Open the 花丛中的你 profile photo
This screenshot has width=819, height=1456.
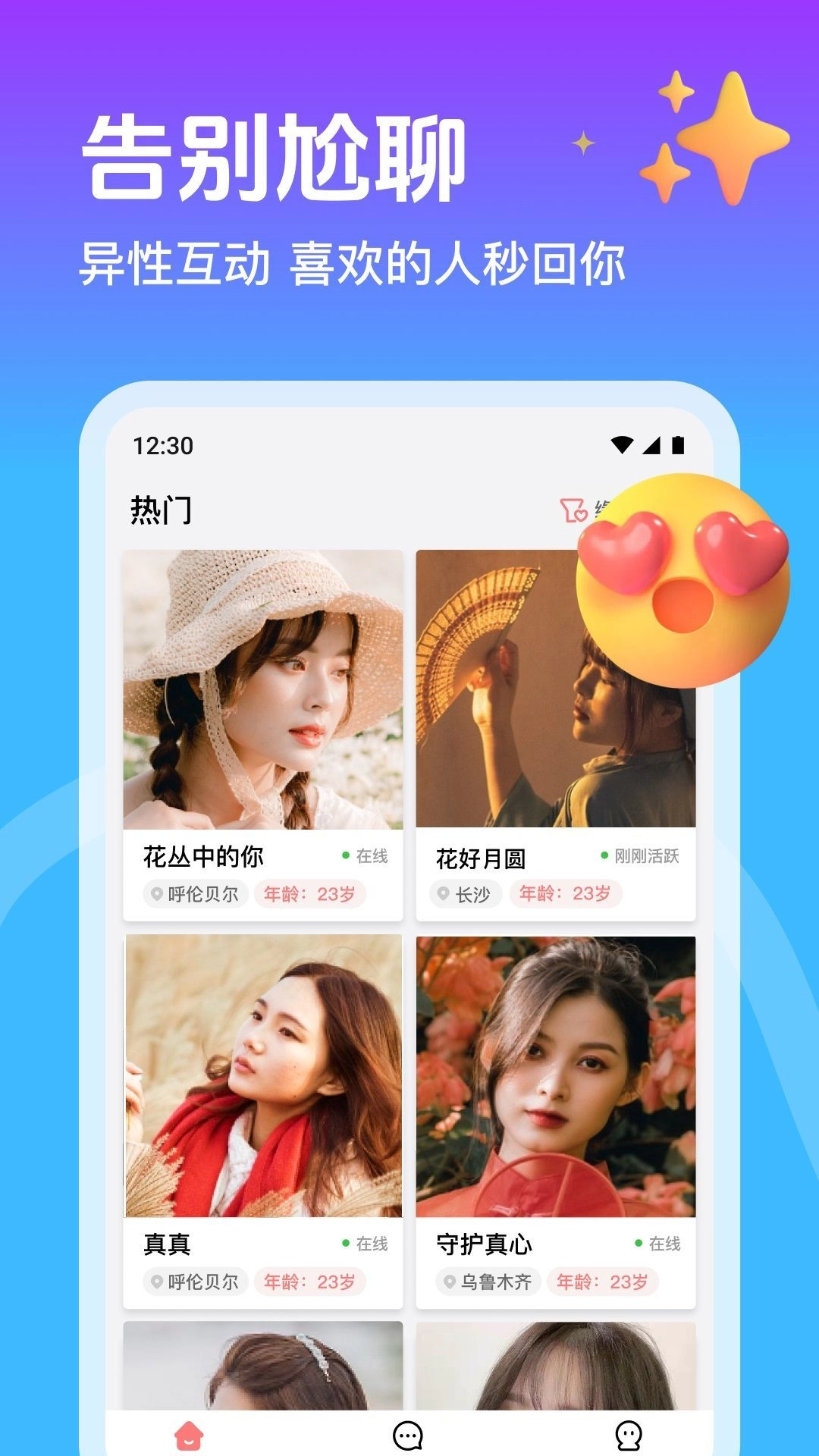pos(263,690)
